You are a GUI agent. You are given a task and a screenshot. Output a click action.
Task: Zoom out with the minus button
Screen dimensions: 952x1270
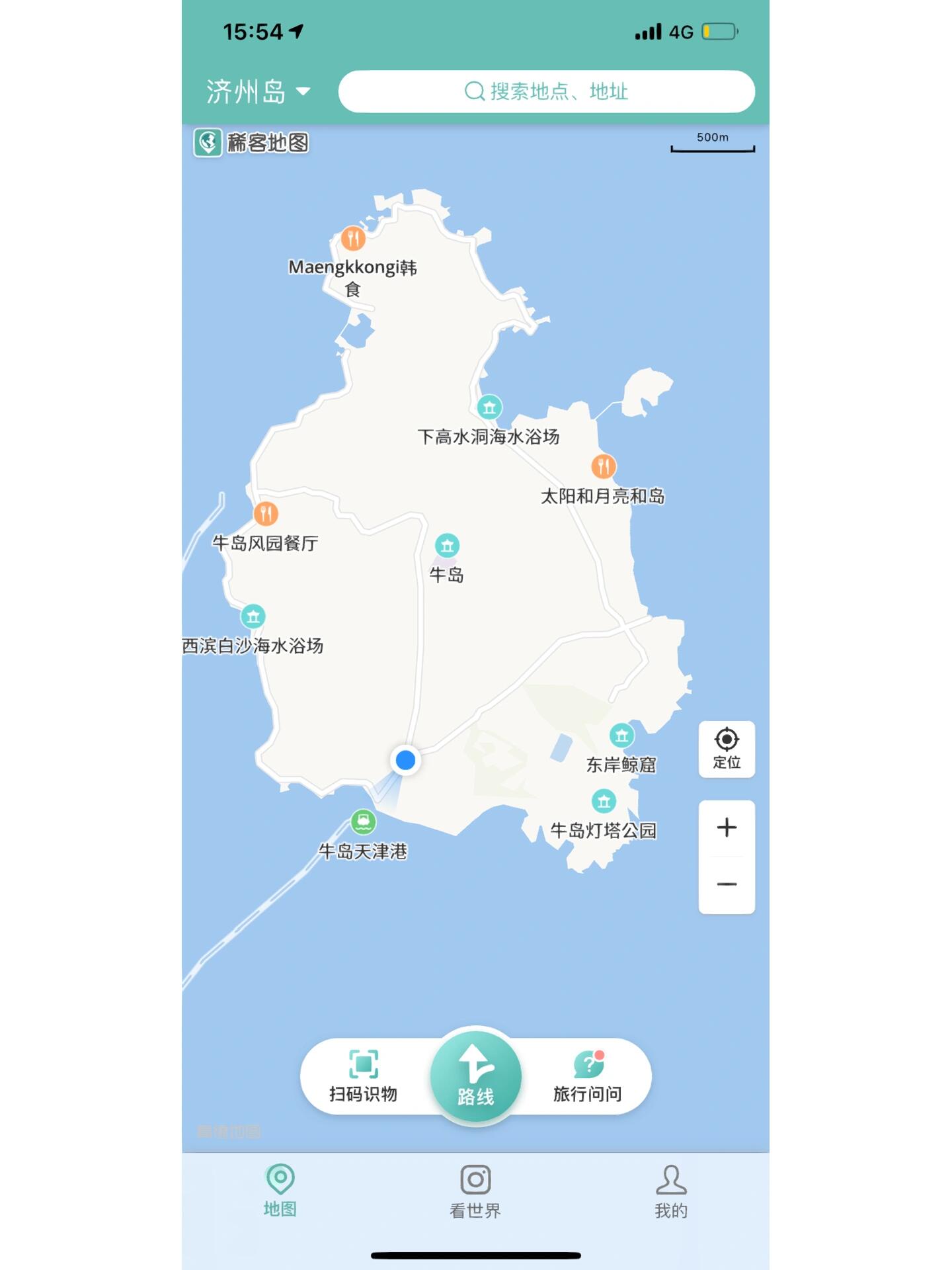tap(726, 884)
